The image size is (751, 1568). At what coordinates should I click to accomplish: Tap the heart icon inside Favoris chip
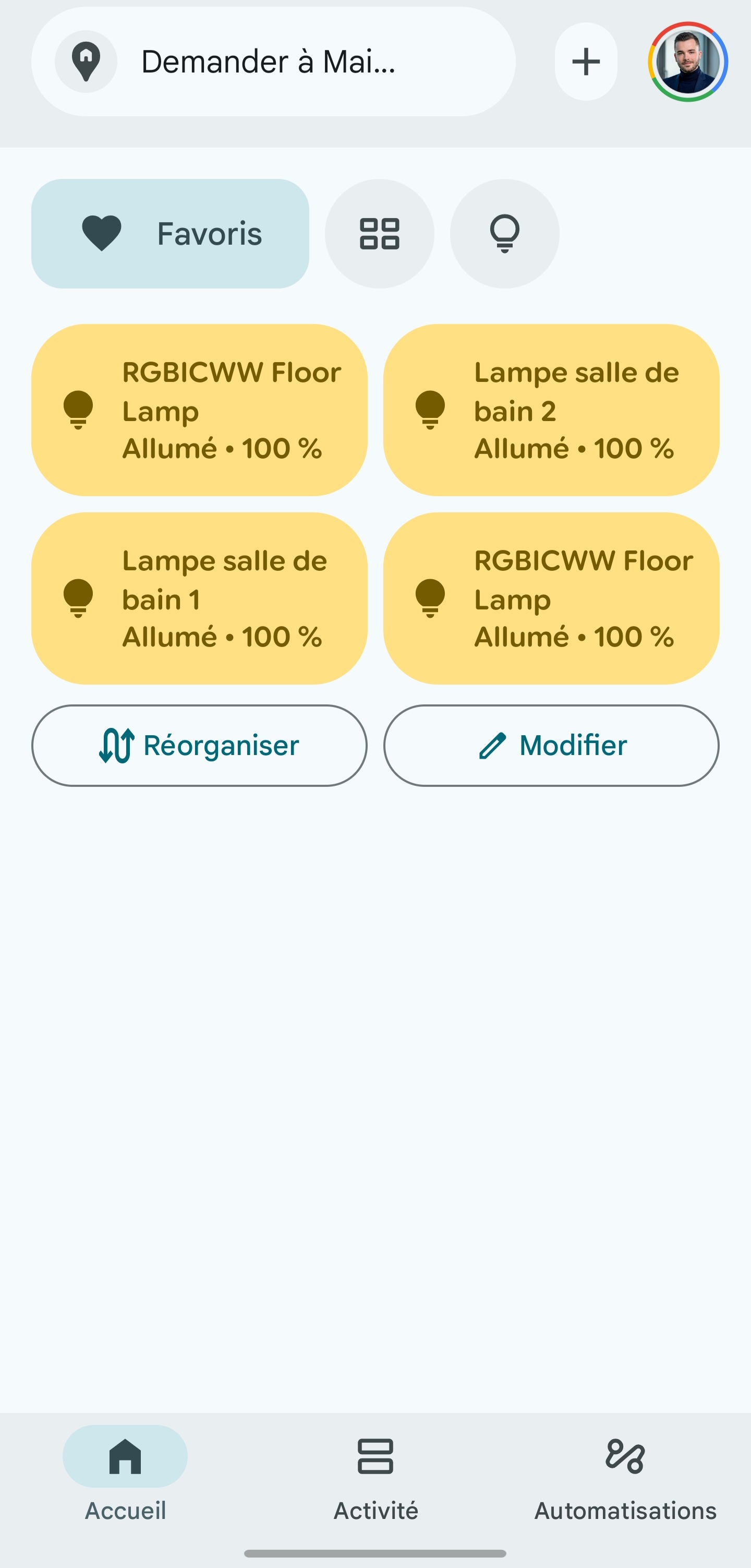[101, 233]
